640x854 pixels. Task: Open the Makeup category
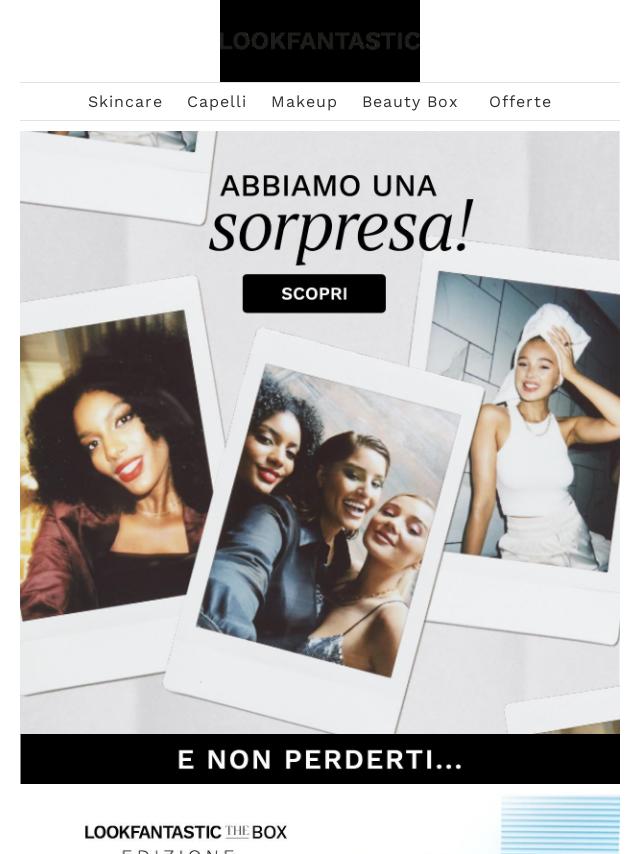click(304, 102)
